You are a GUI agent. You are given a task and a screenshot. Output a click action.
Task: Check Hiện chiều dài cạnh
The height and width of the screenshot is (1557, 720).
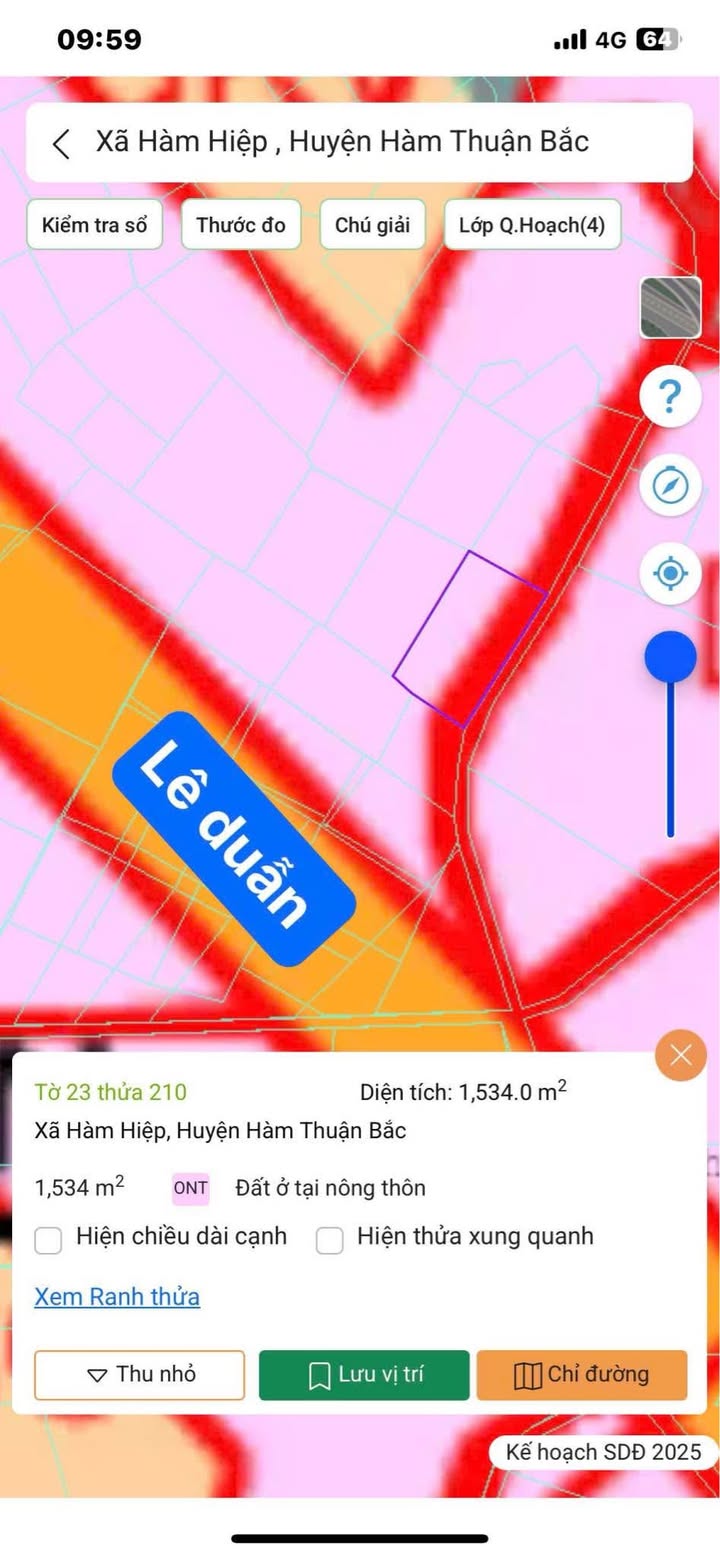point(49,1240)
